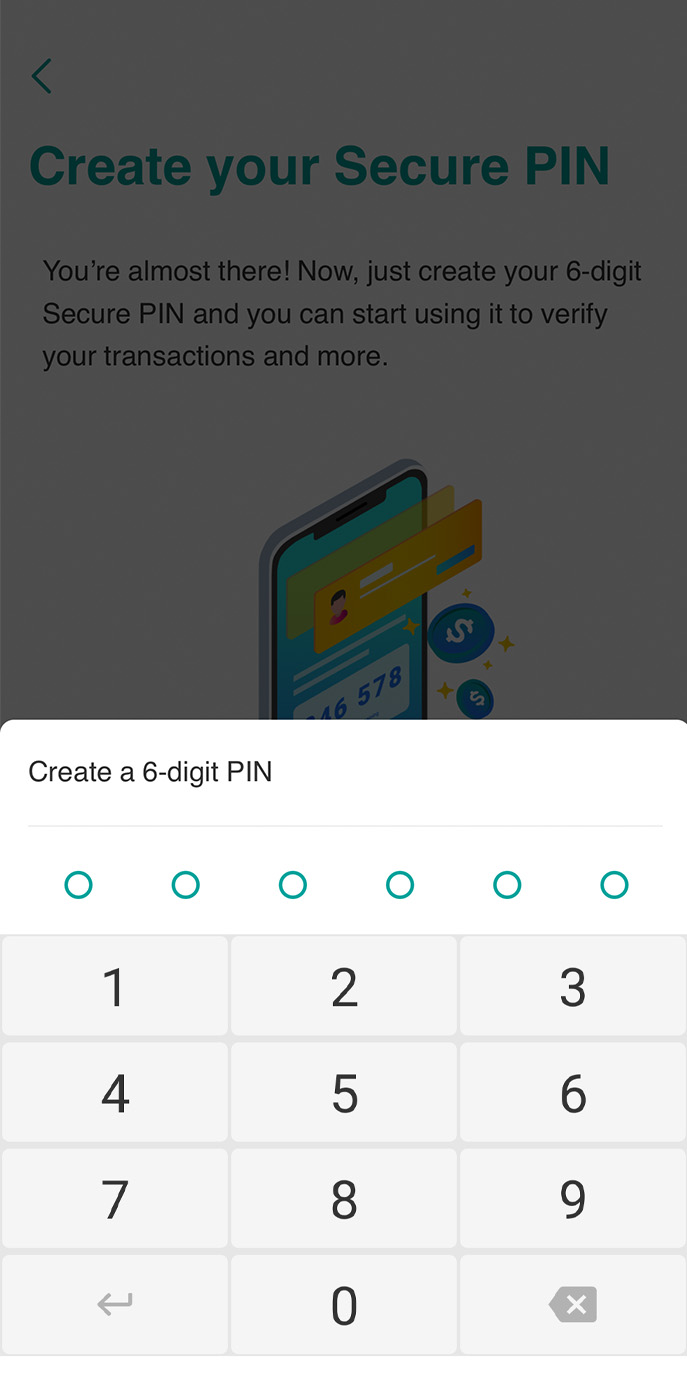Tap the 7 key

(115, 1199)
